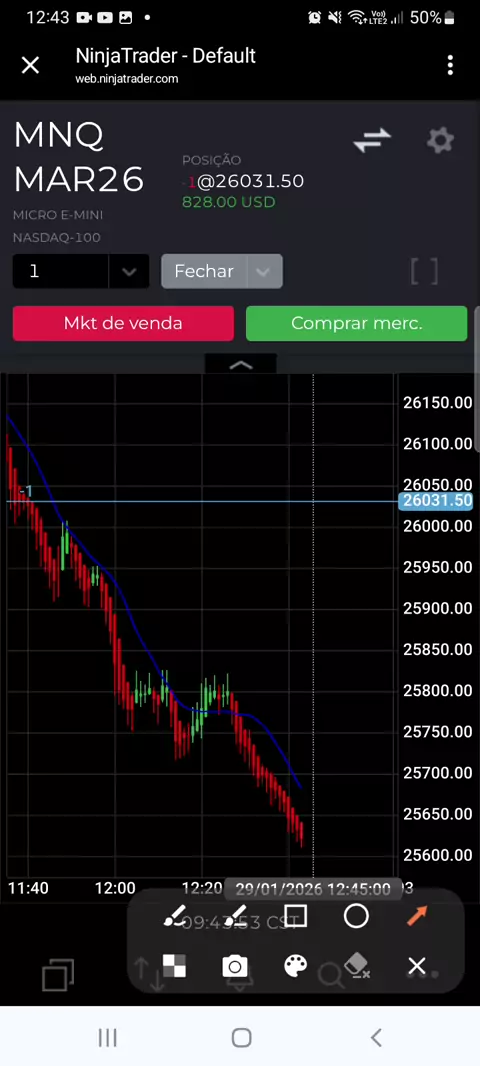Tap Mkt de venda button
The width and height of the screenshot is (480, 1066).
123,323
